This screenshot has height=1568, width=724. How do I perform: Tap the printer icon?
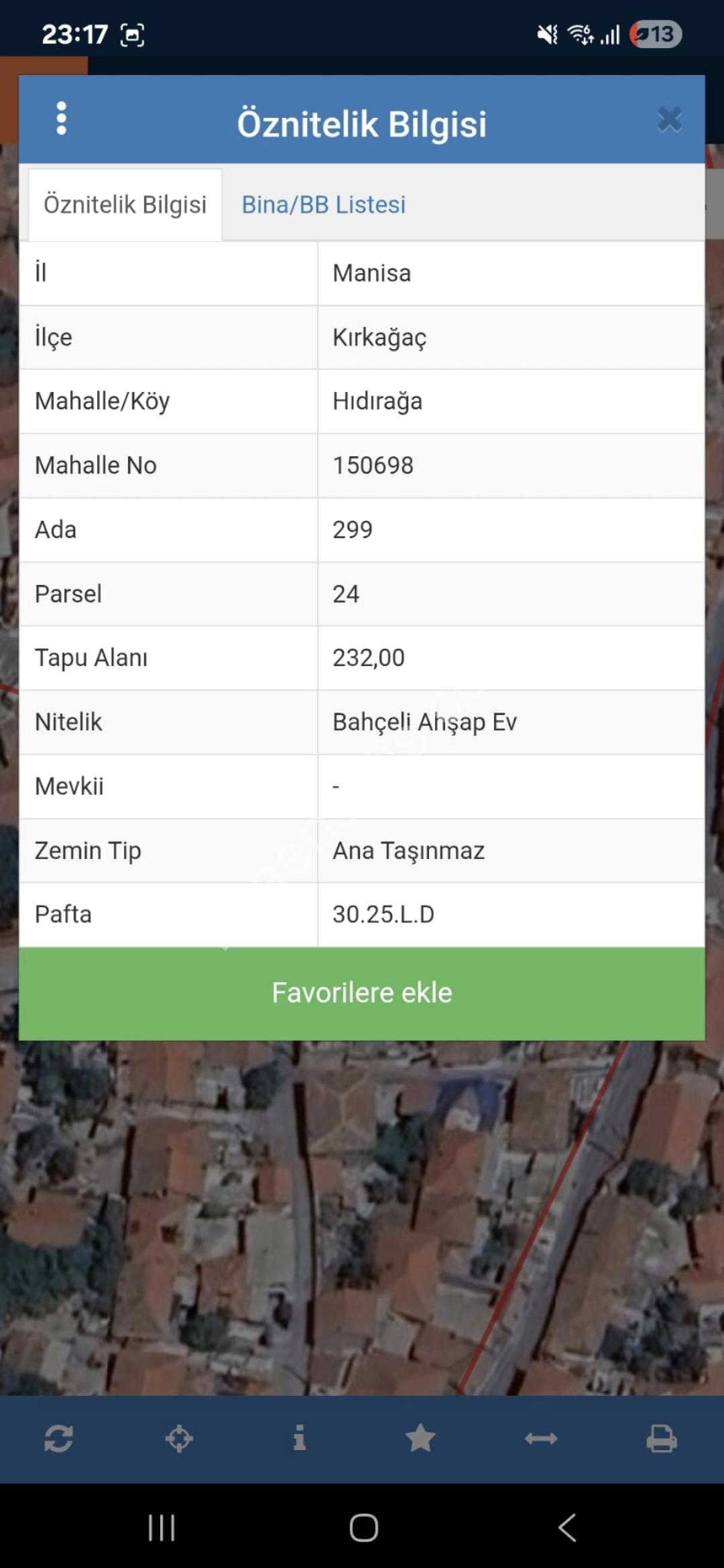(x=662, y=1439)
